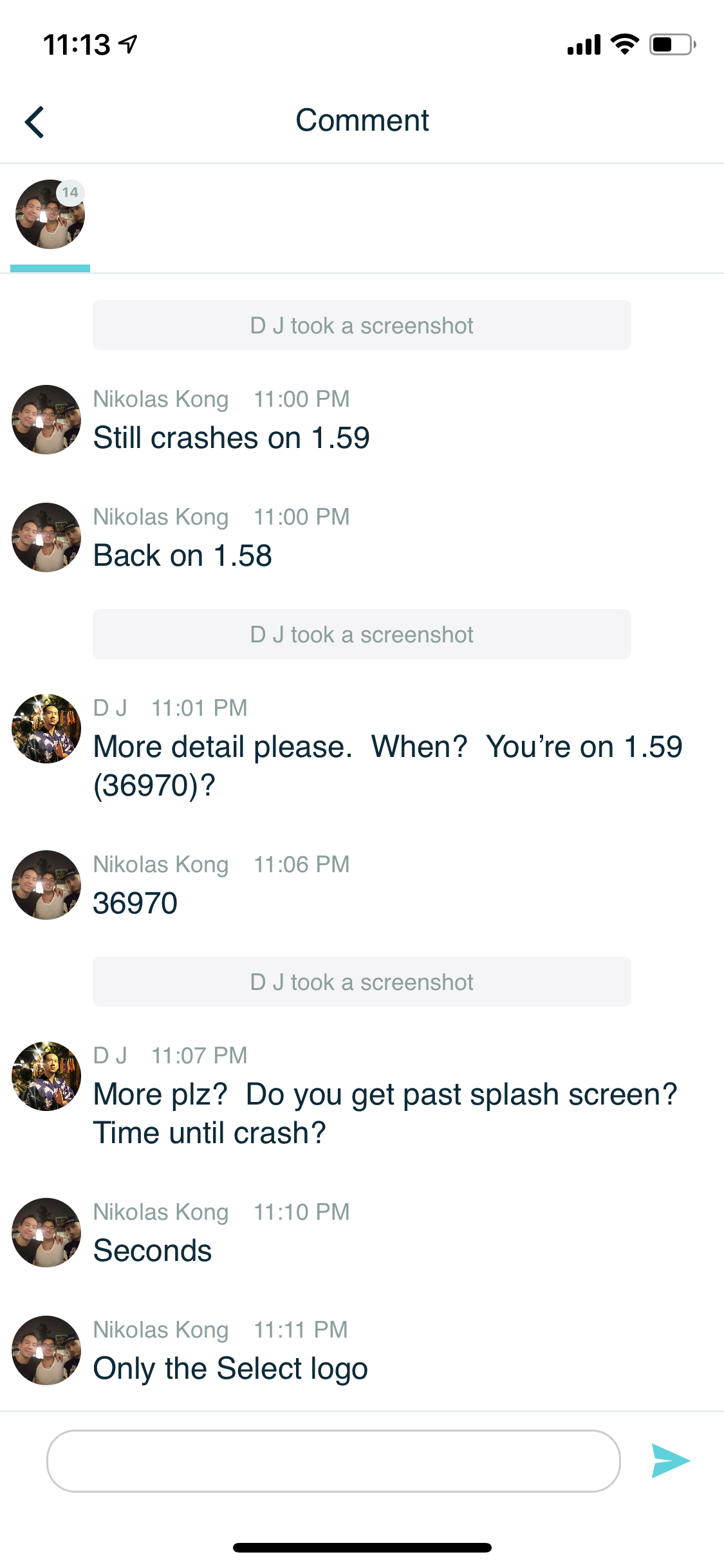Go back using the arrow icon
Image resolution: width=724 pixels, height=1568 pixels.
[35, 122]
